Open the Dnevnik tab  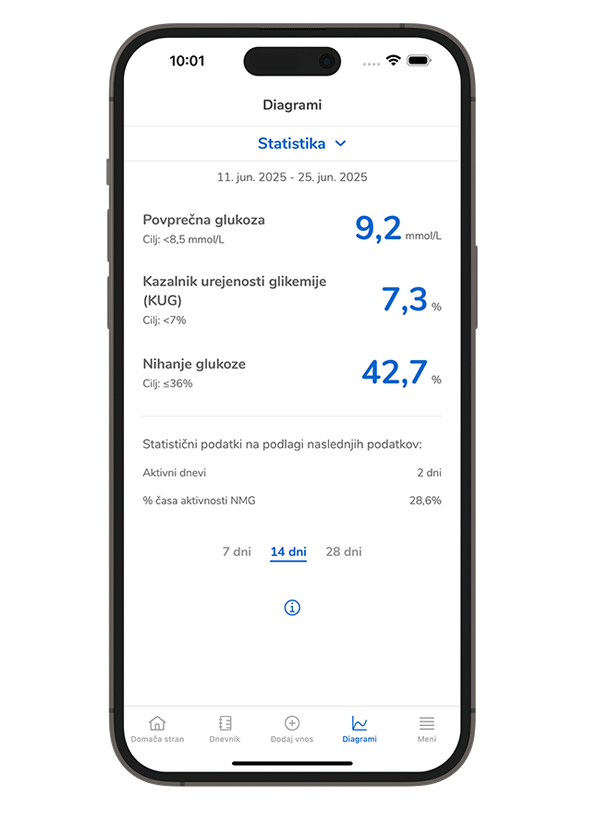pos(225,729)
